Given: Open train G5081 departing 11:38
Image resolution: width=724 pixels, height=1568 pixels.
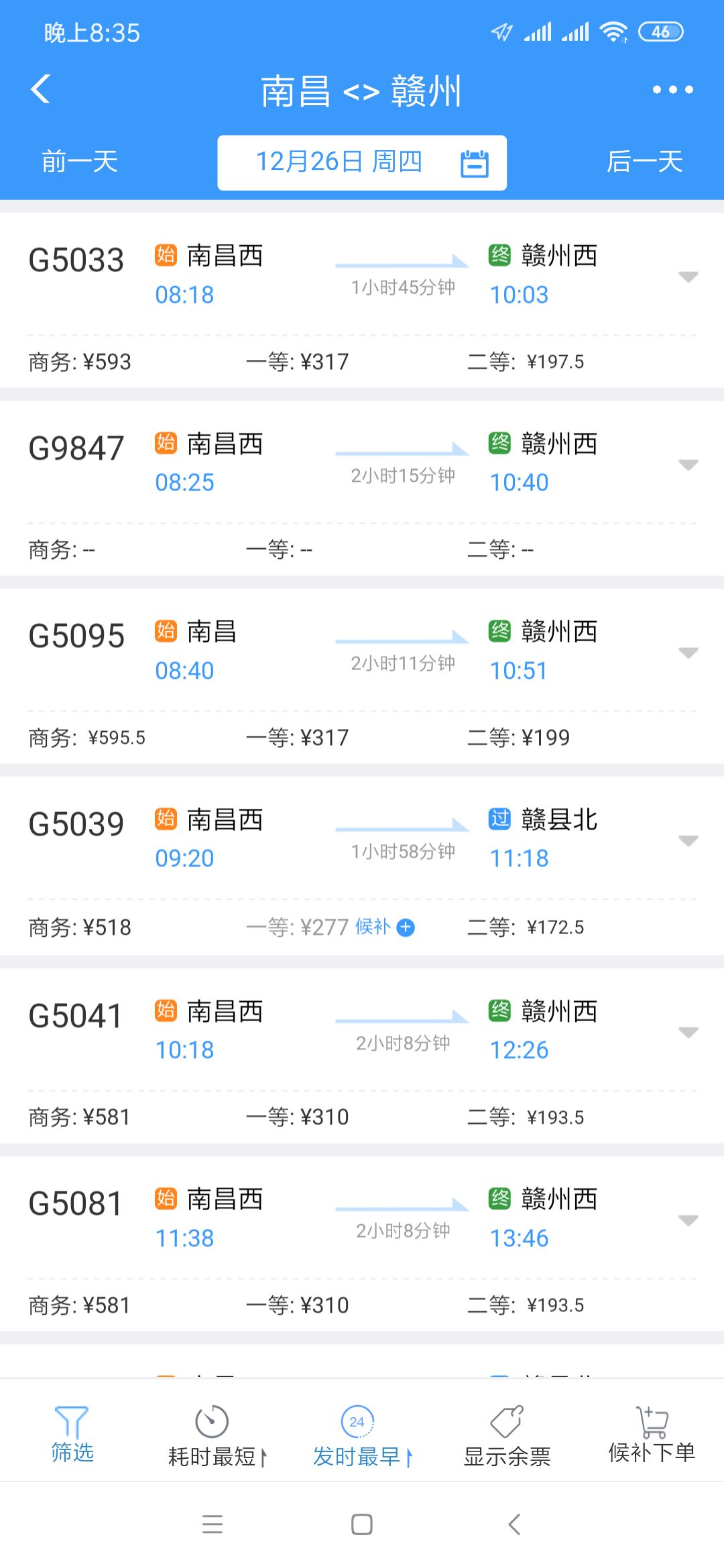Looking at the screenshot, I should (362, 1244).
